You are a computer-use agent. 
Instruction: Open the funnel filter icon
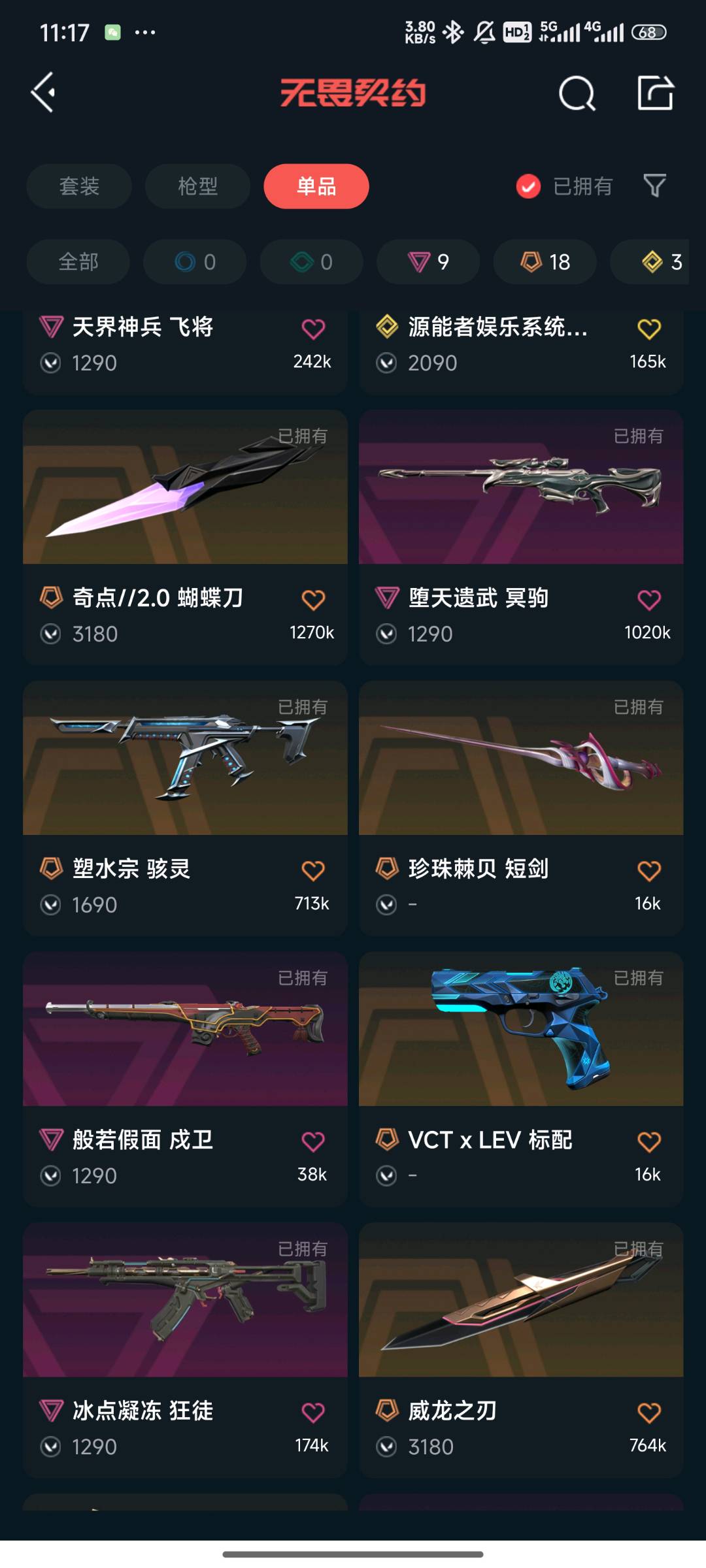point(654,186)
